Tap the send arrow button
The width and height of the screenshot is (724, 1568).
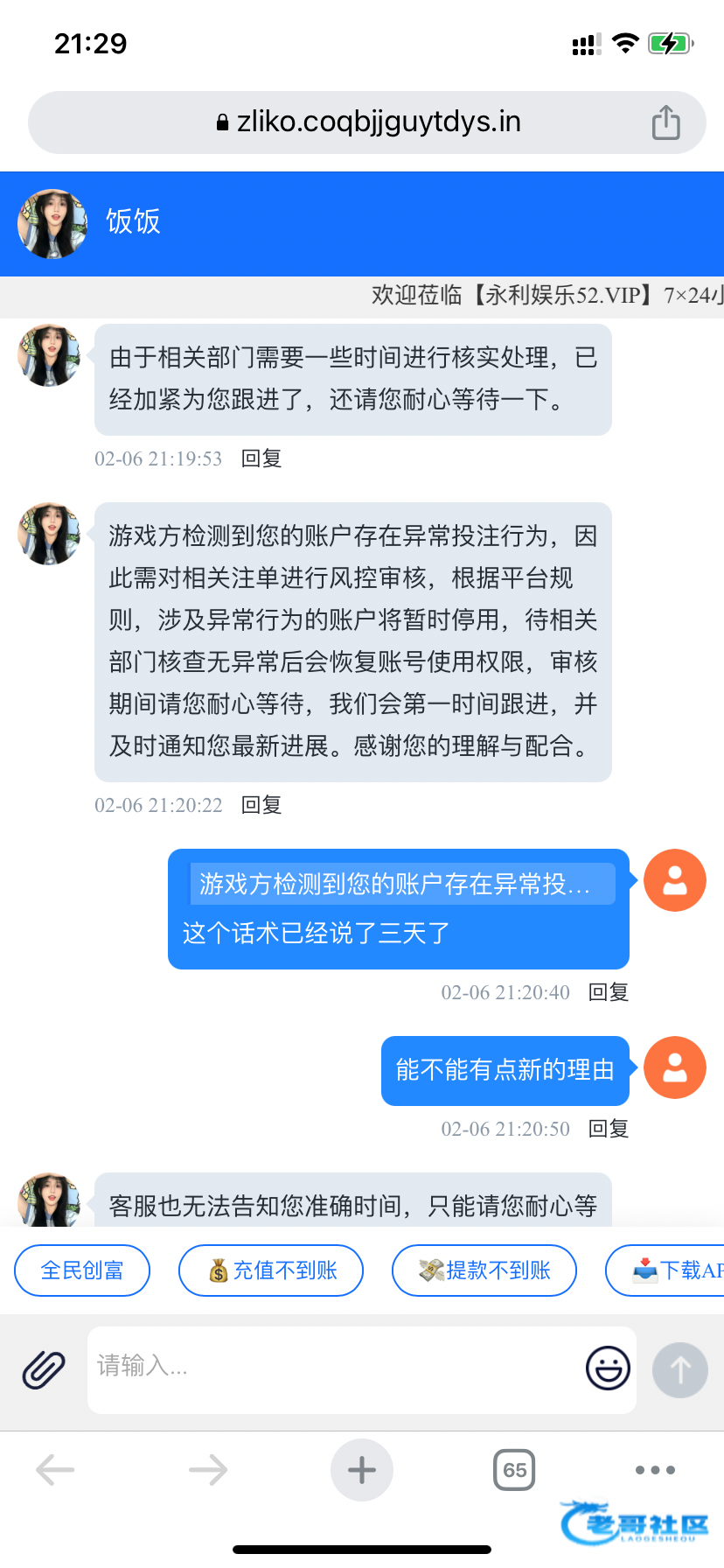679,1370
